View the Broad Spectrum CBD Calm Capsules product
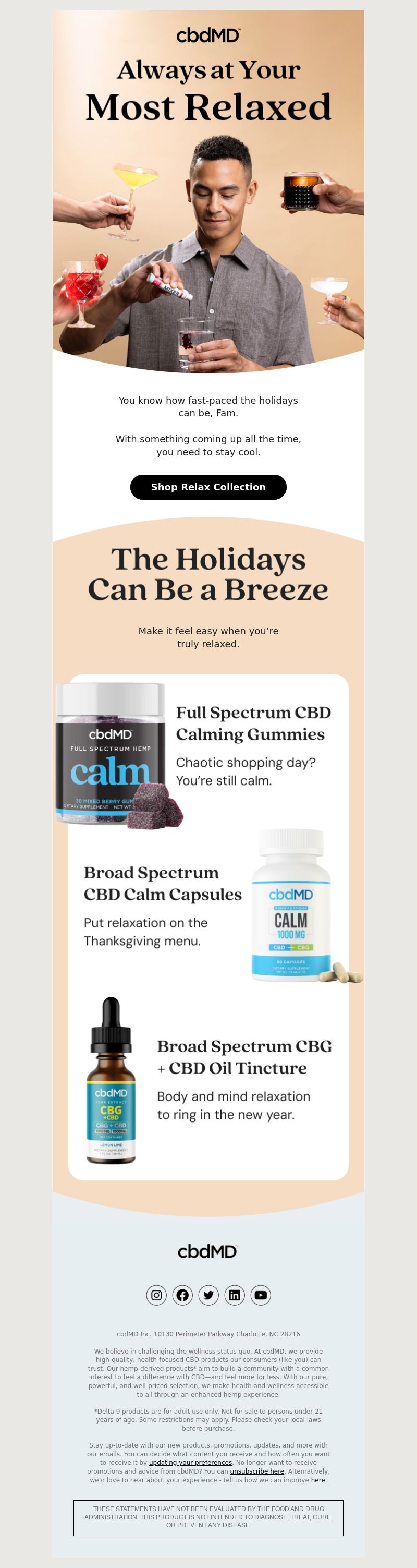Viewport: 417px width, 1568px height. (x=162, y=883)
